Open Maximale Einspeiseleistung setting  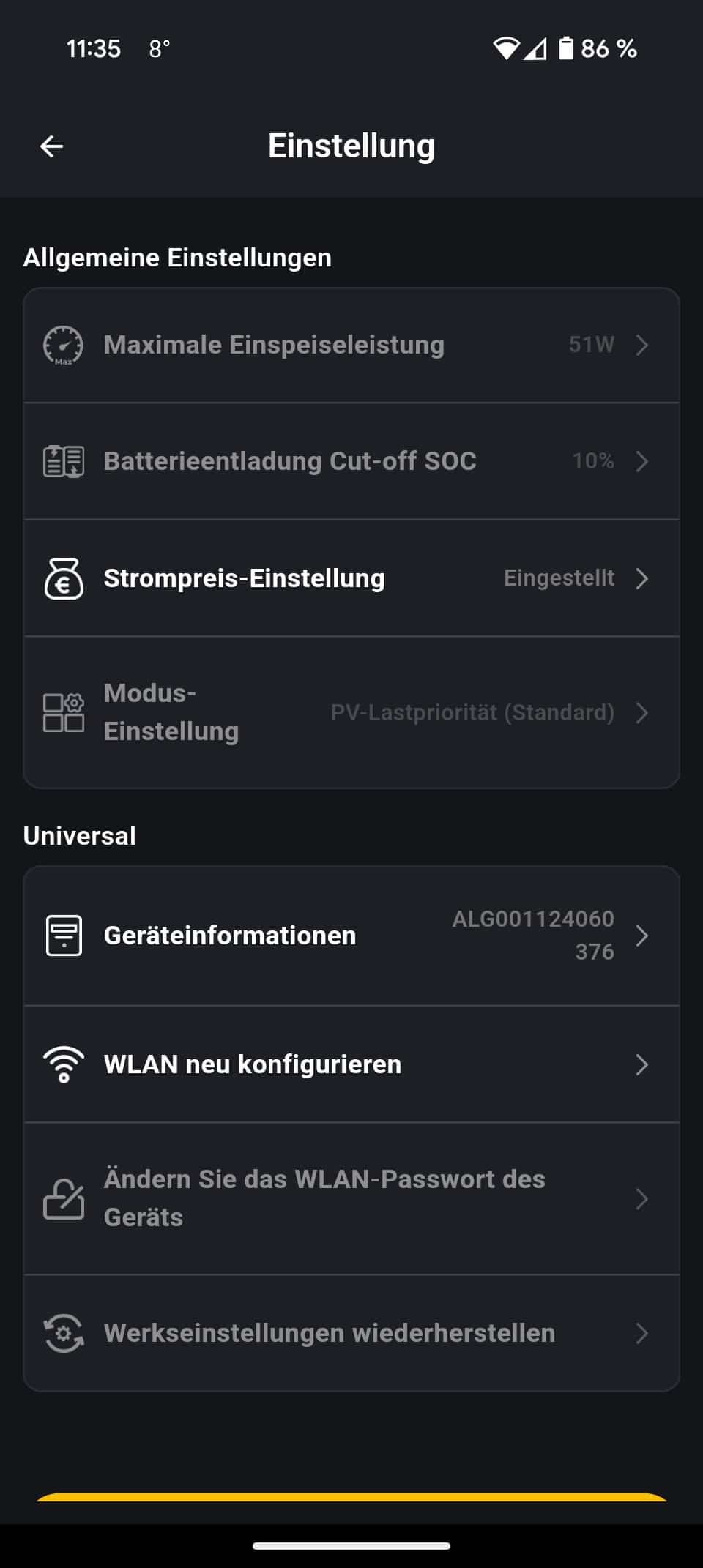(x=351, y=345)
